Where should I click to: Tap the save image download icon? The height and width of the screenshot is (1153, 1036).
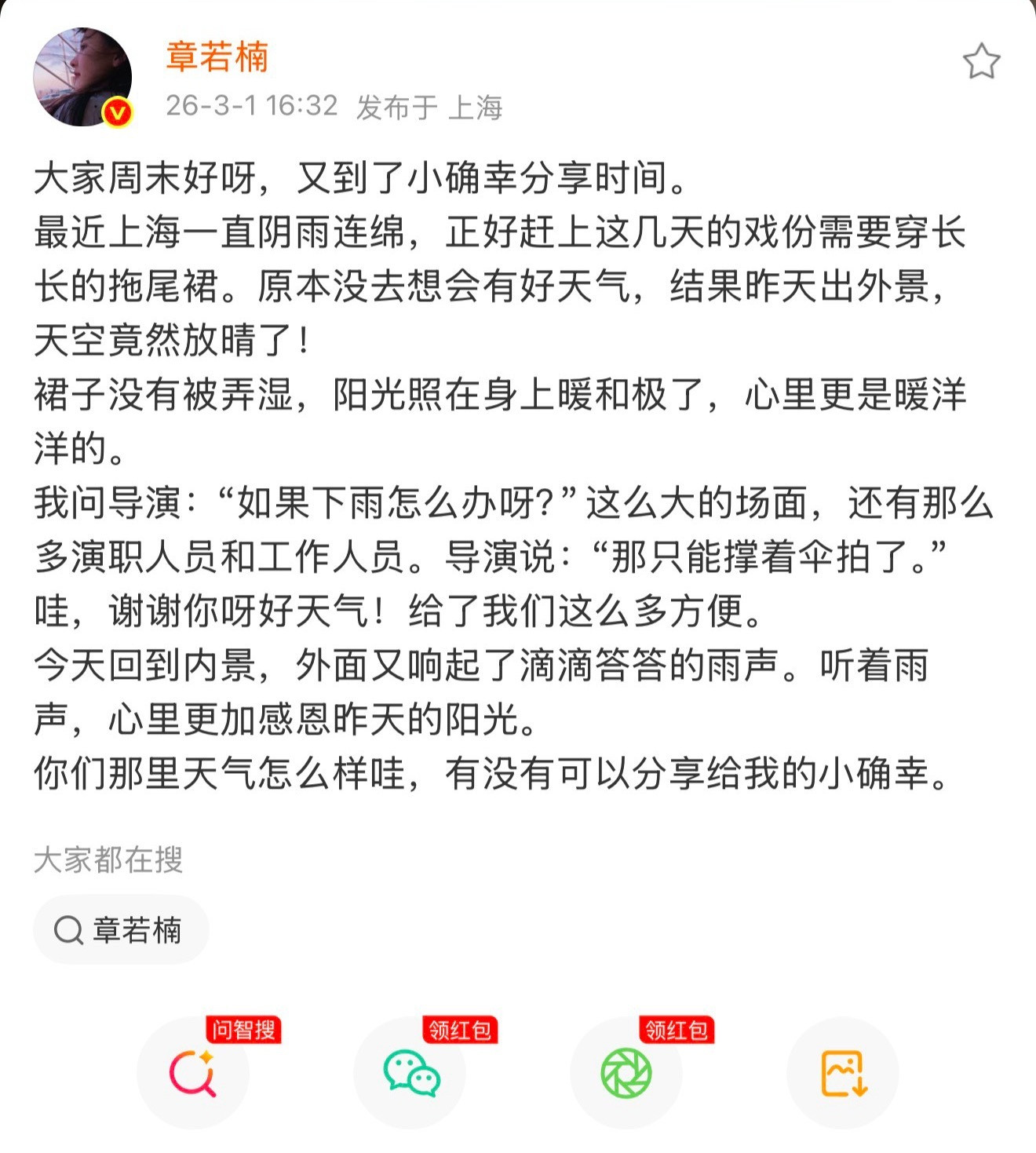point(841,1073)
